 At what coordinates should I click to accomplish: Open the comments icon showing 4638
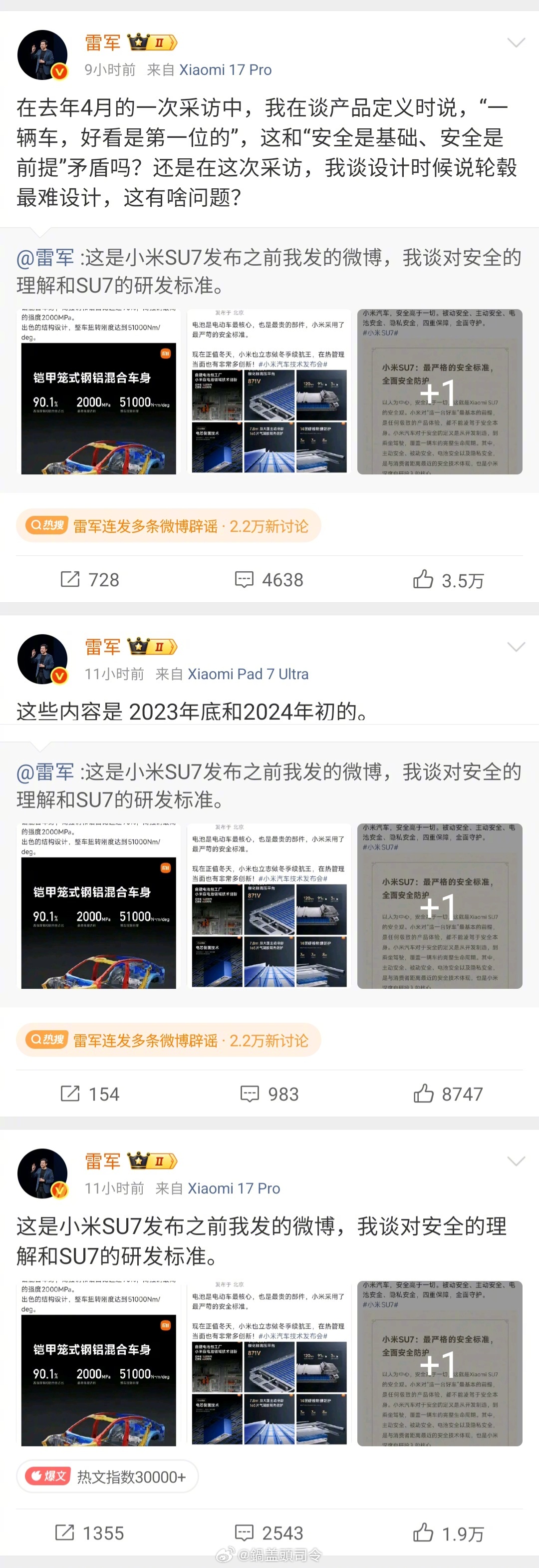(x=245, y=579)
